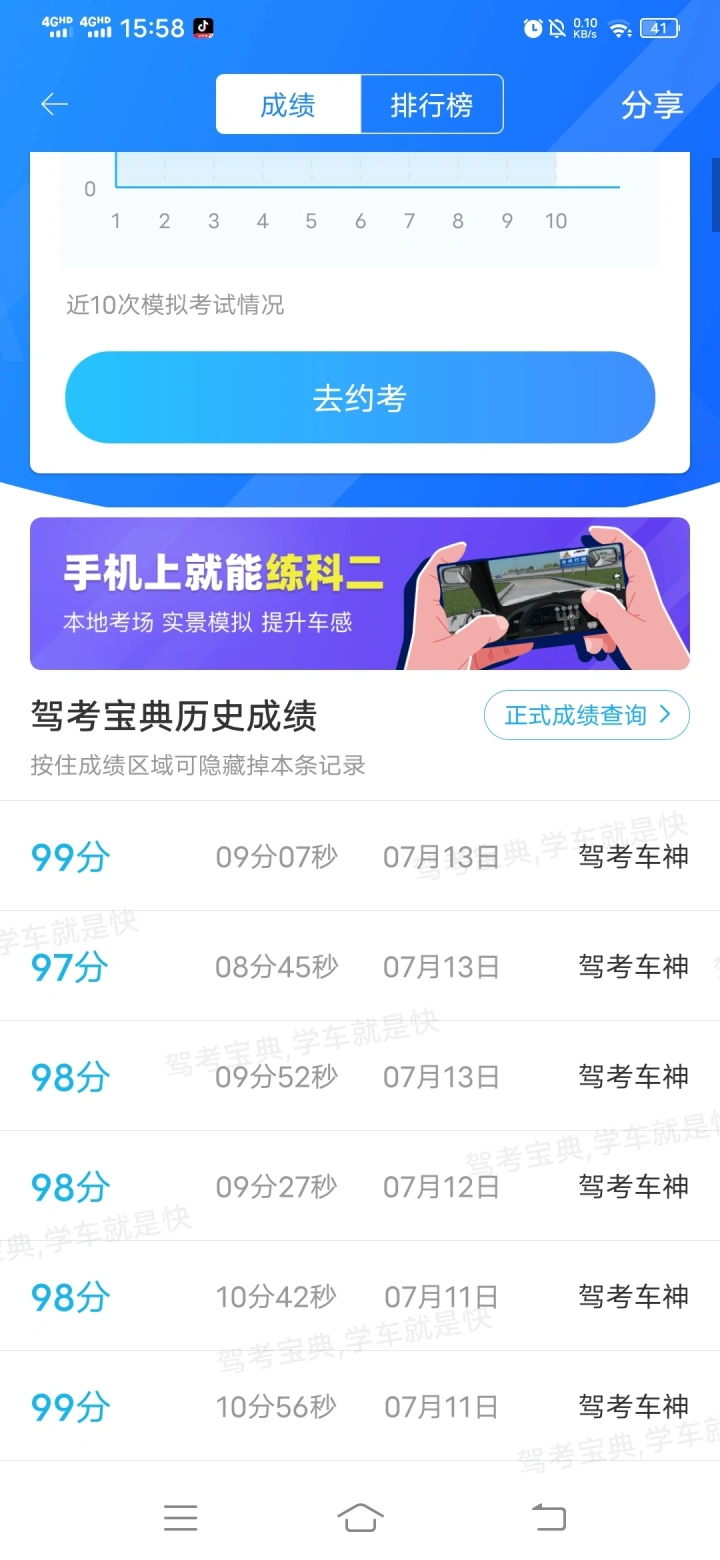The height and width of the screenshot is (1560, 720).
Task: Open the 99分 record at 09分07秒
Action: pos(360,856)
